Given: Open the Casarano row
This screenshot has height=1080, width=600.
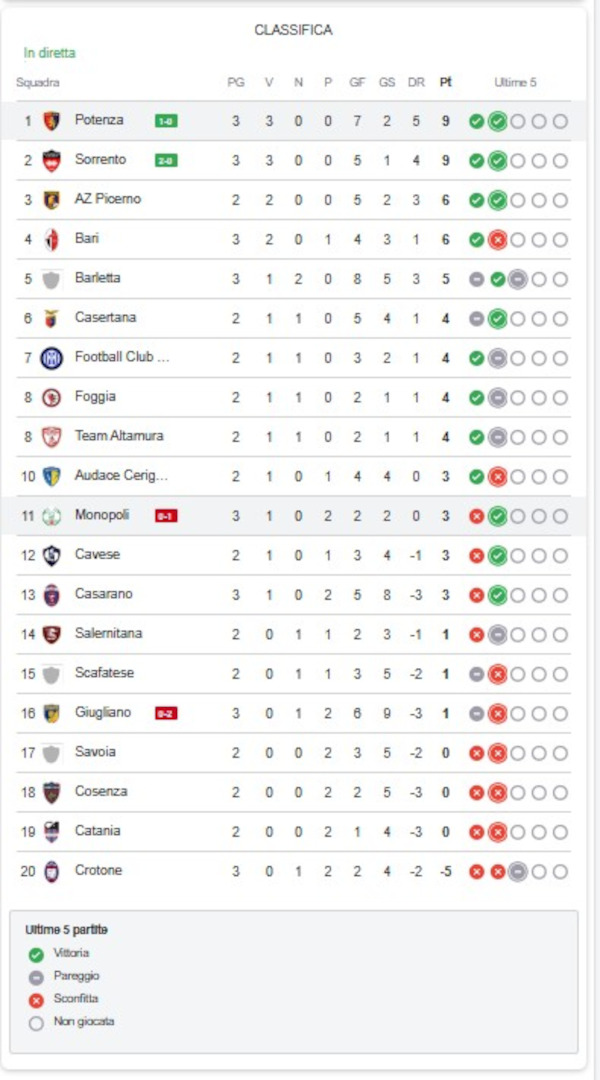Looking at the screenshot, I should (293, 594).
